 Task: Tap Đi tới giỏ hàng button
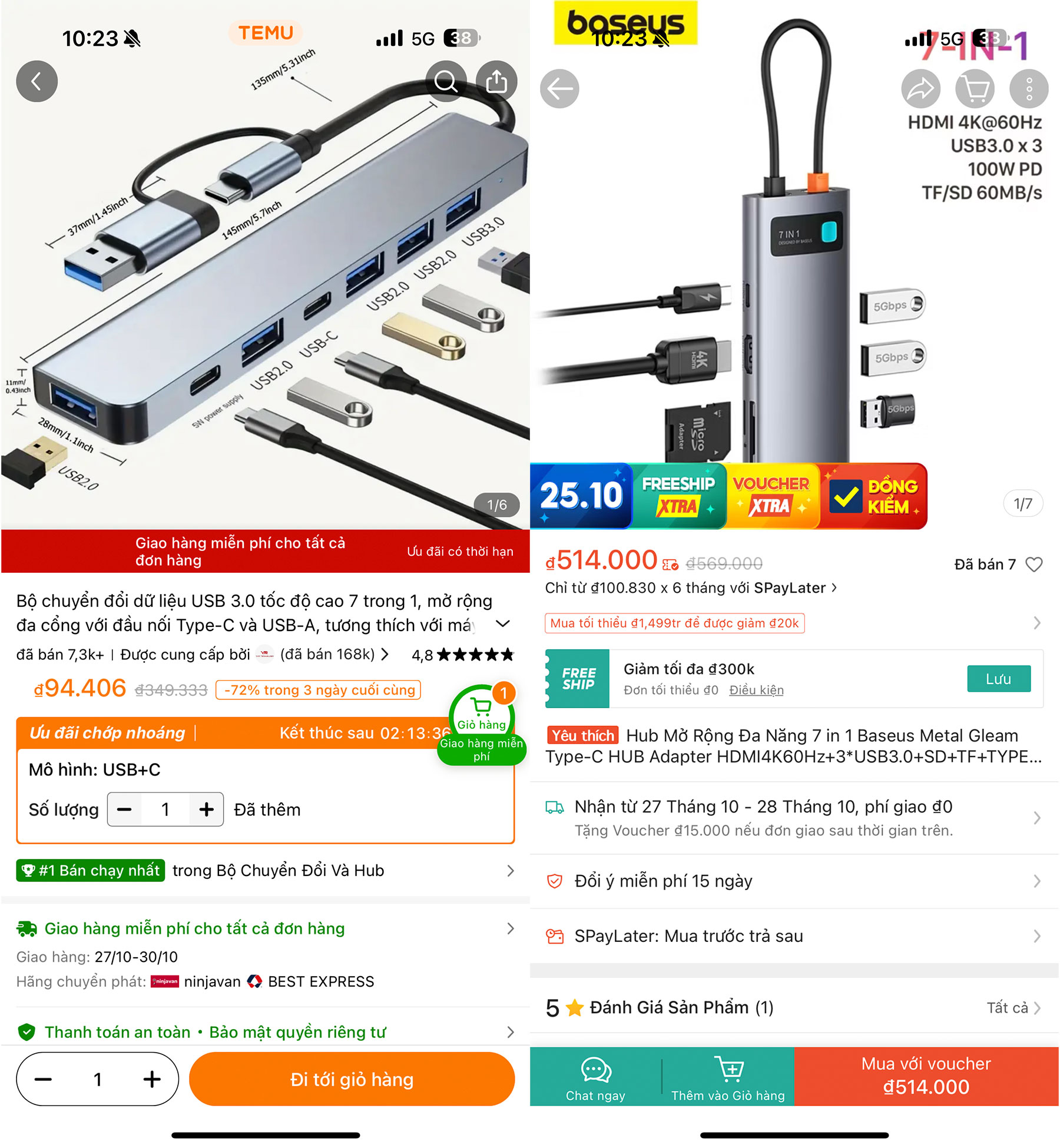click(352, 1079)
